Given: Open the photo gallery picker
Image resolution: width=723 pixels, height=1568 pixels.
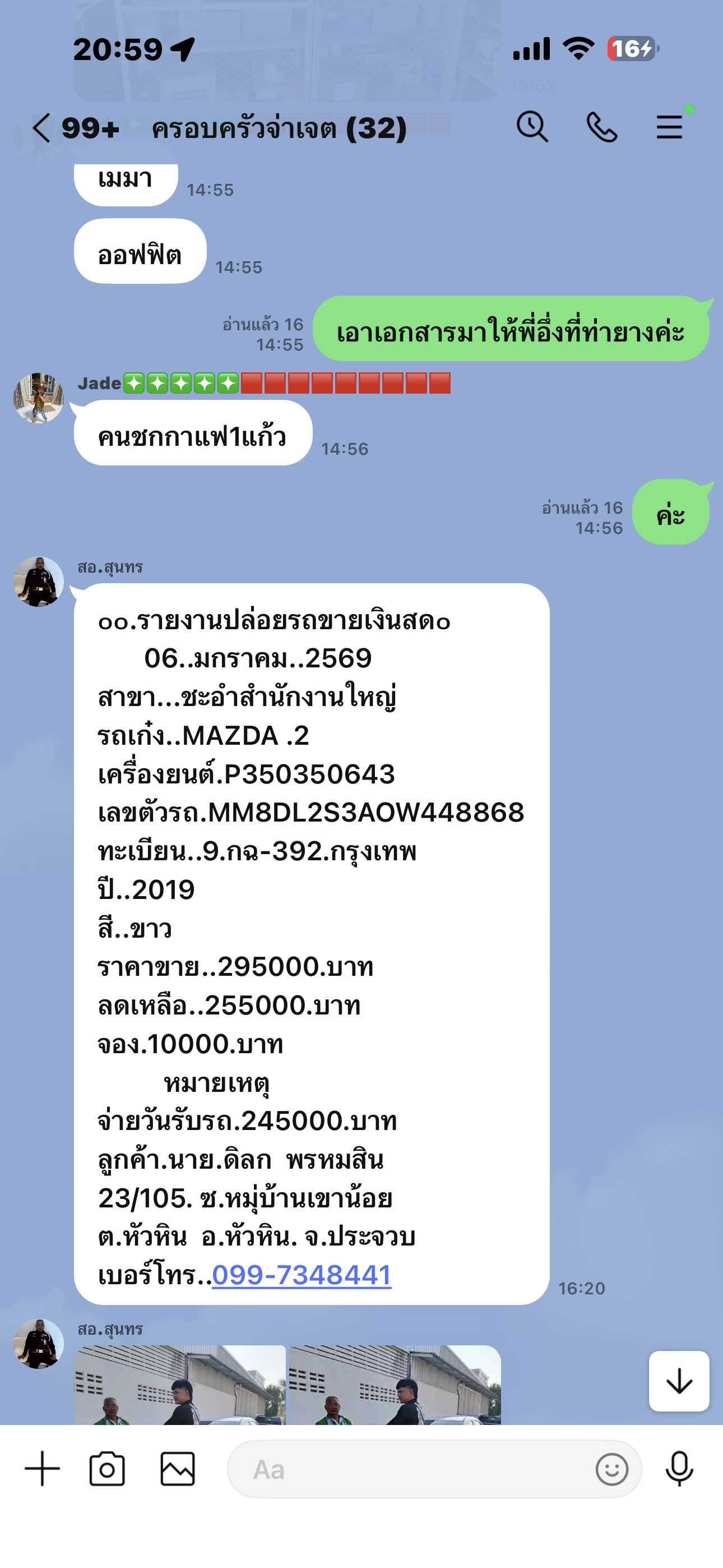Looking at the screenshot, I should point(177,1468).
